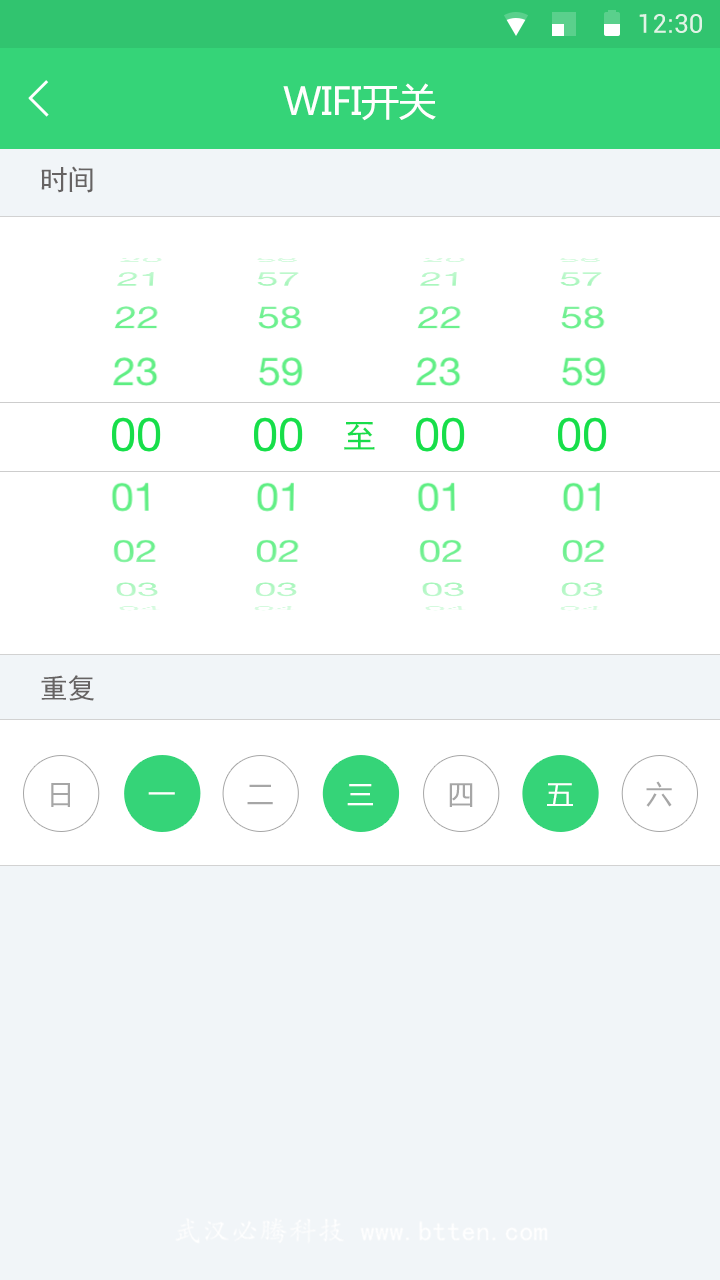The image size is (720, 1280).
Task: Turn off Wednesday (三) repeat day
Action: tap(361, 794)
